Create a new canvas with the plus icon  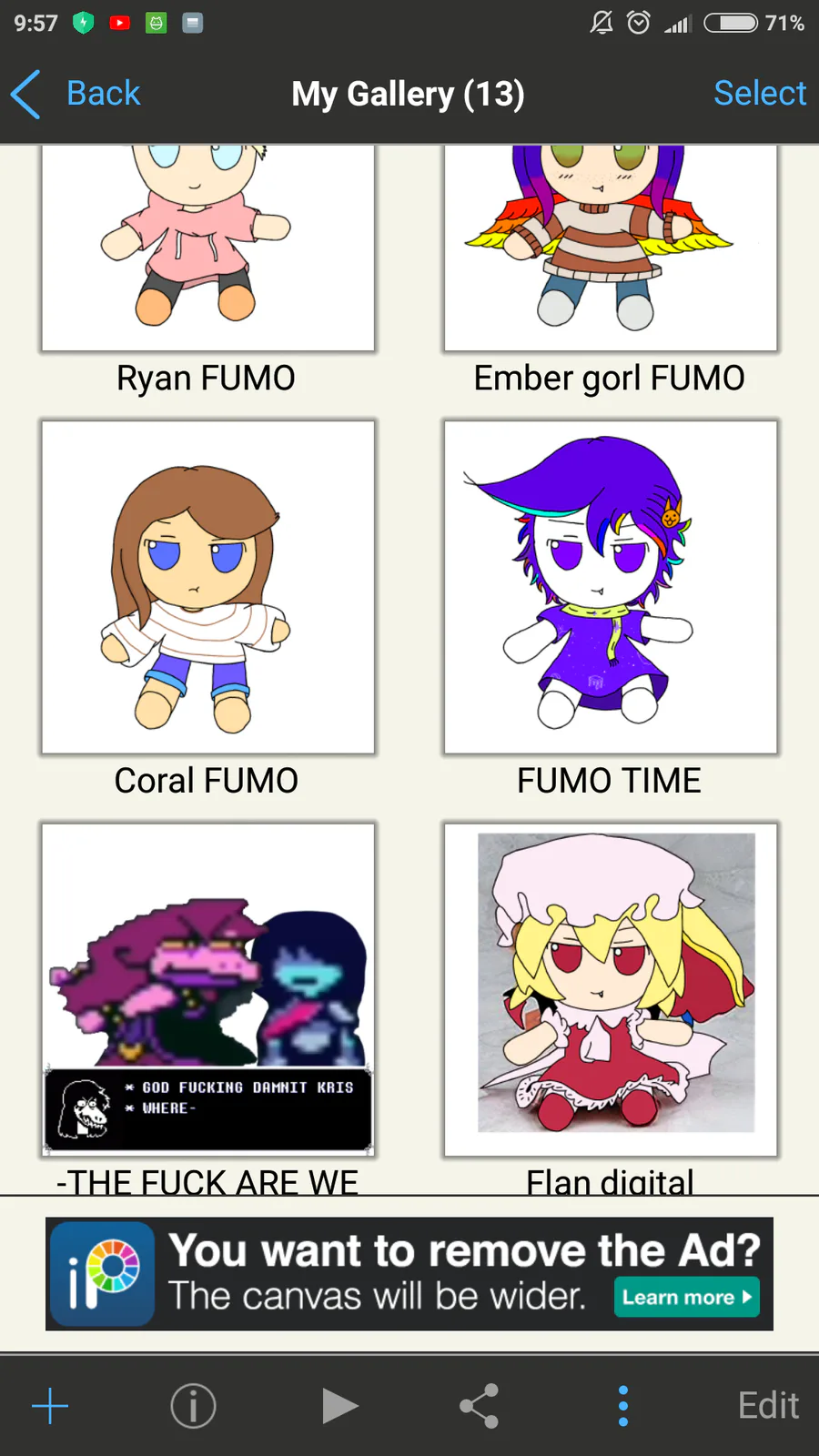pos(50,1406)
